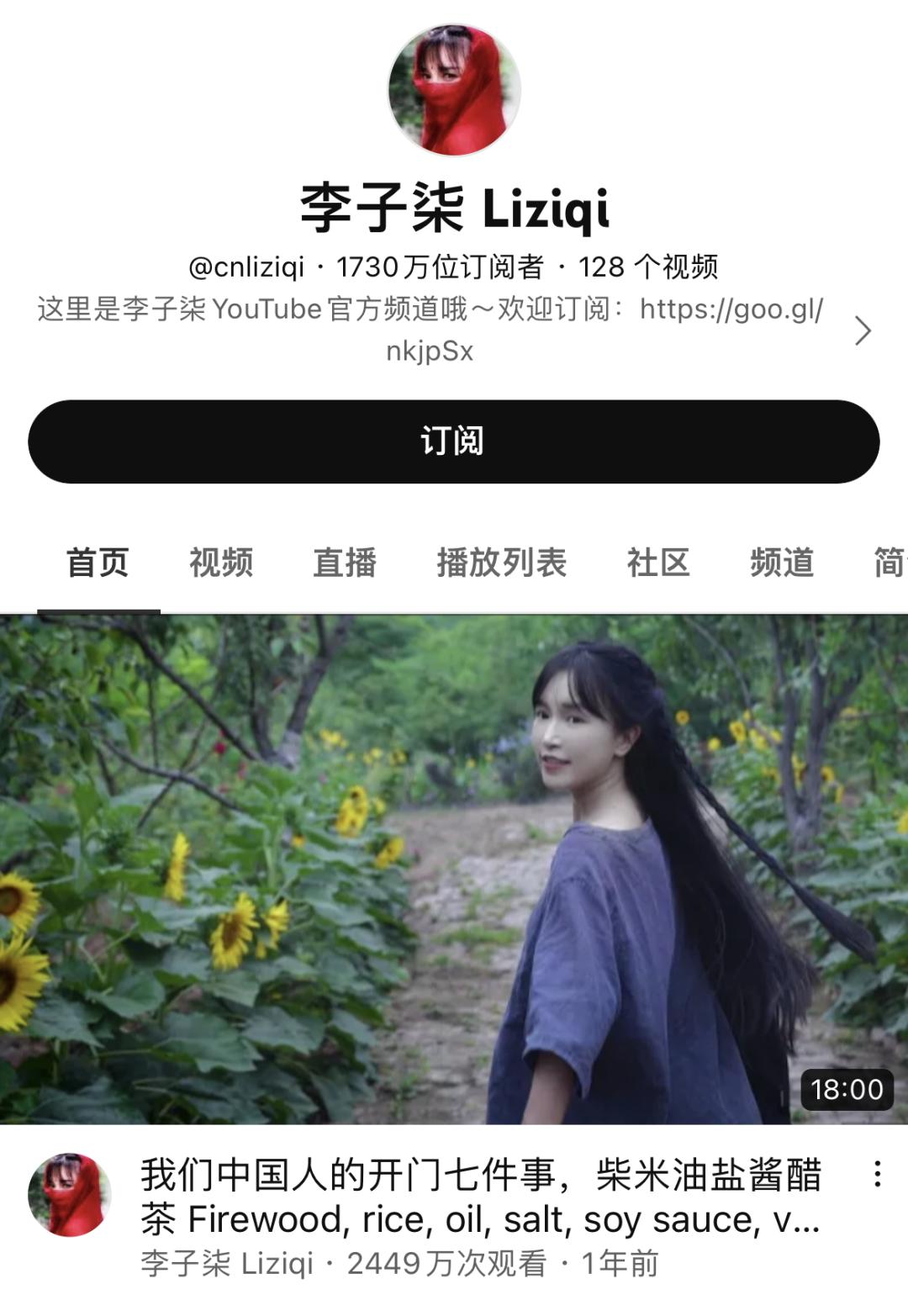Select the 社区 tab

tap(657, 563)
